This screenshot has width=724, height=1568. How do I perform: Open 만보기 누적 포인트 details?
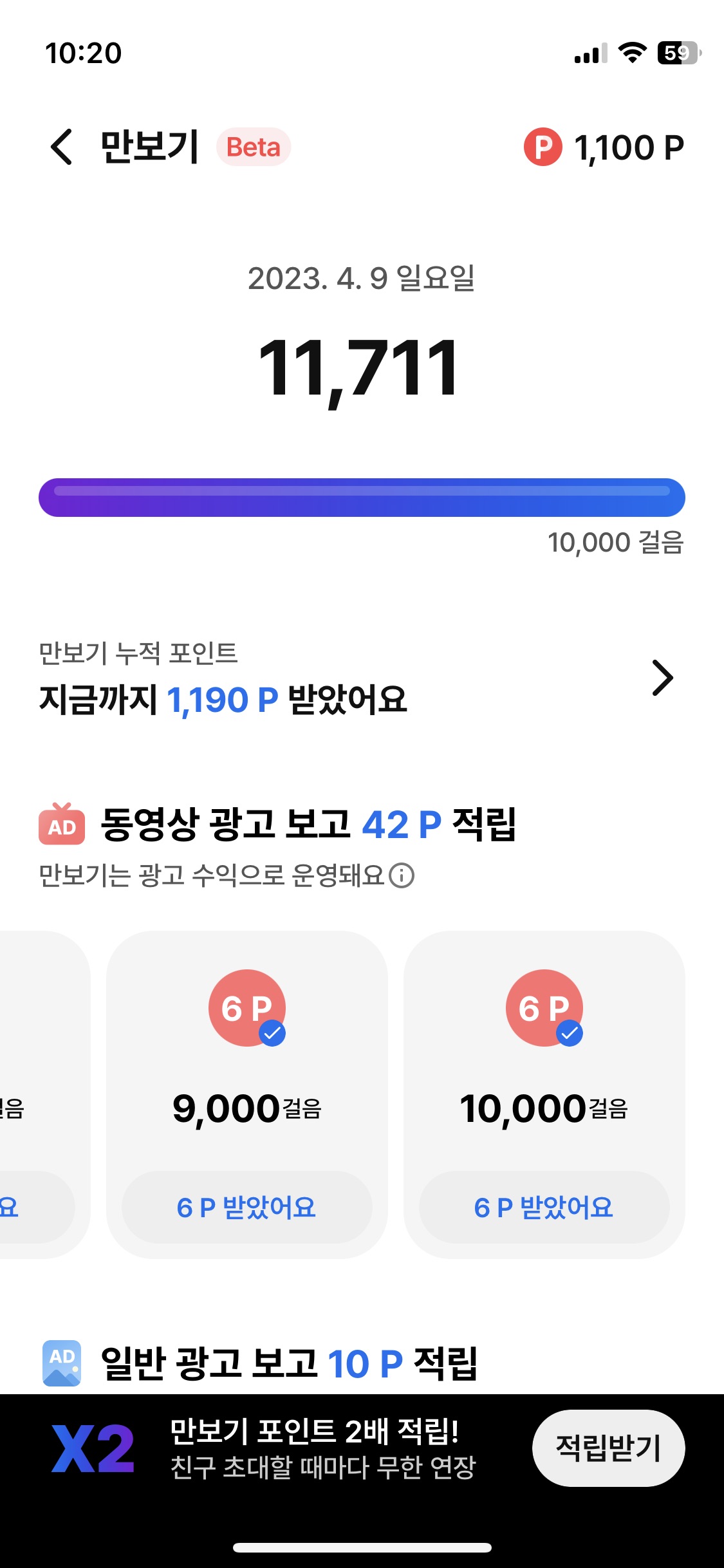pyautogui.click(x=662, y=678)
